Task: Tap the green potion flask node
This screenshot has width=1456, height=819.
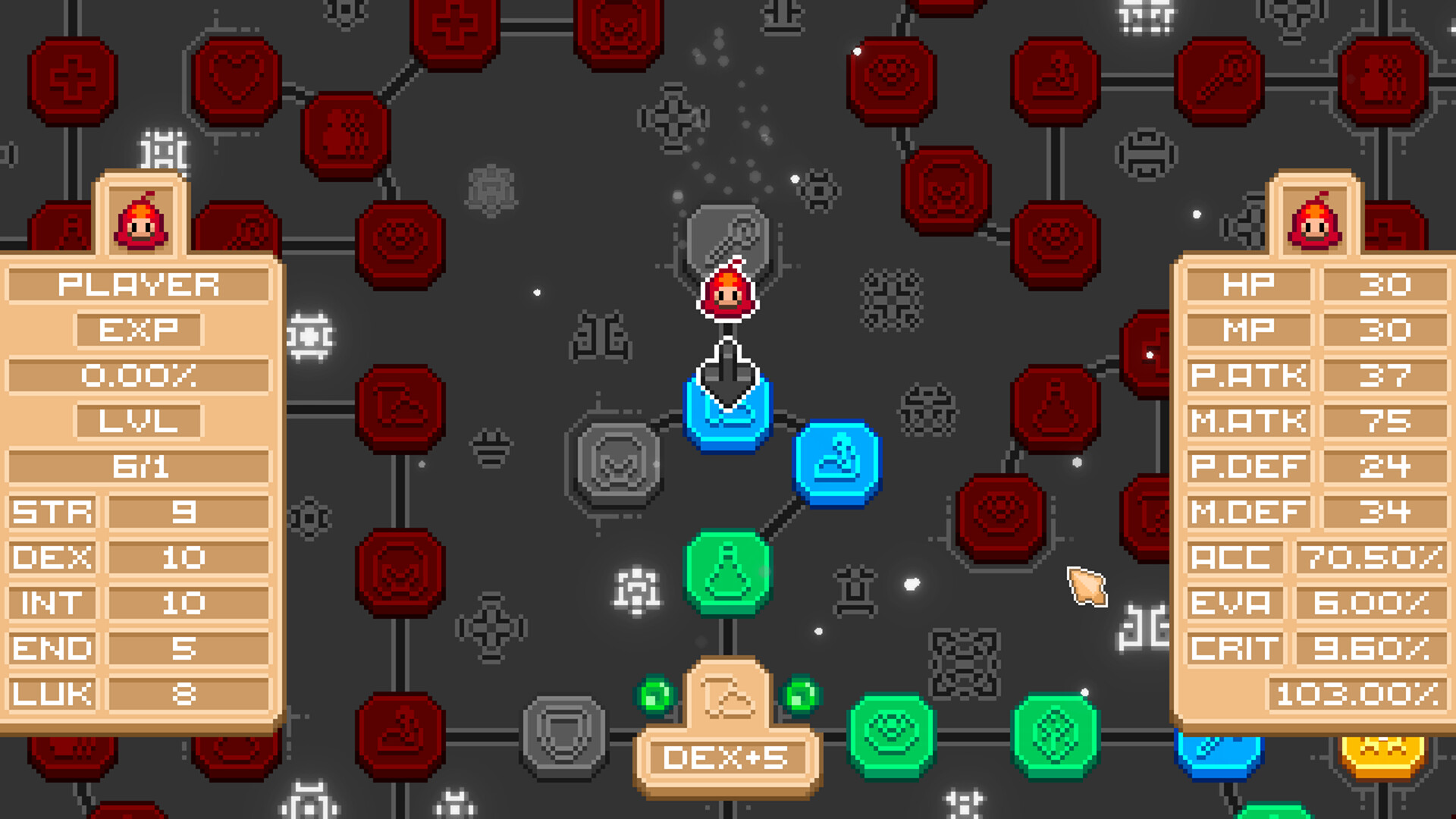Action: click(x=728, y=573)
